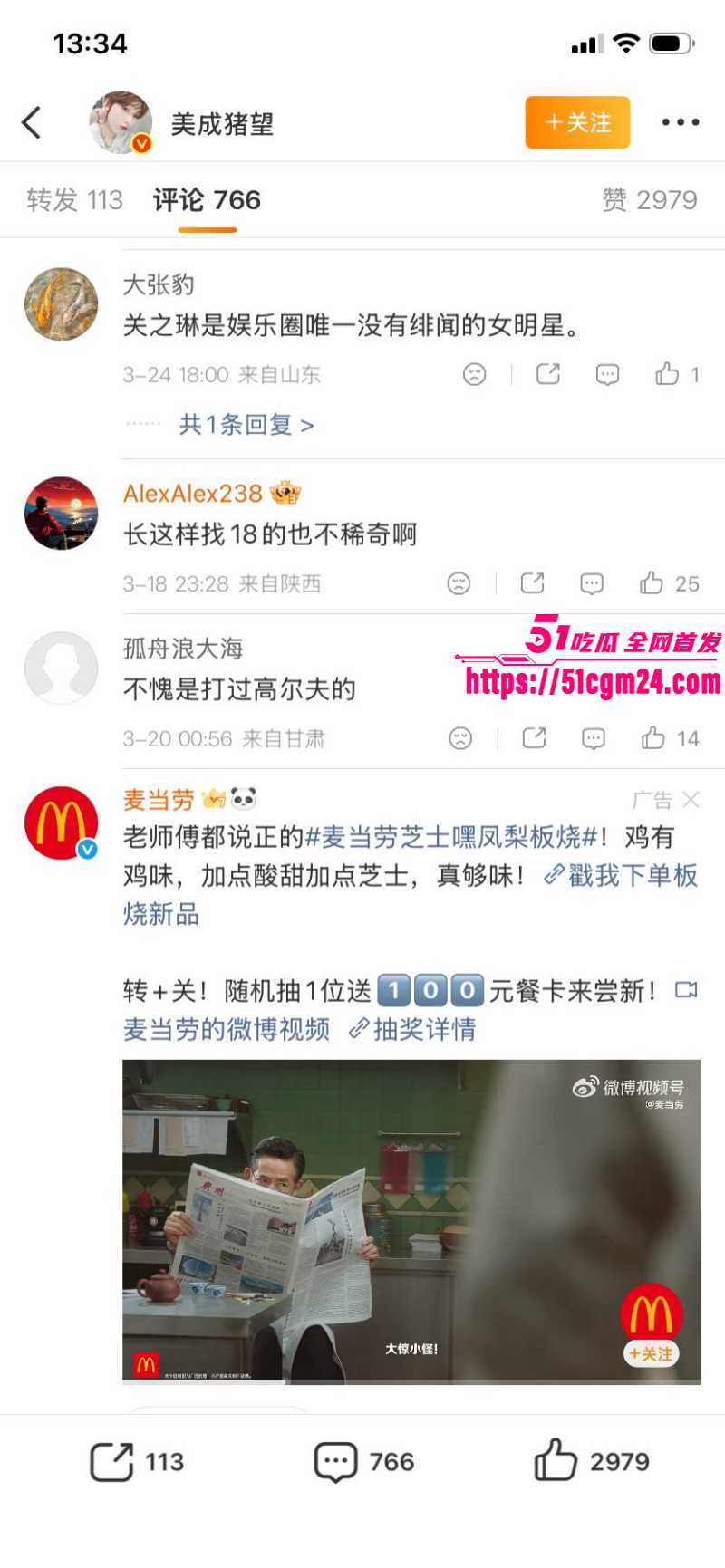Close the McDonald's ad with the × button
The image size is (725, 1568).
click(x=691, y=800)
